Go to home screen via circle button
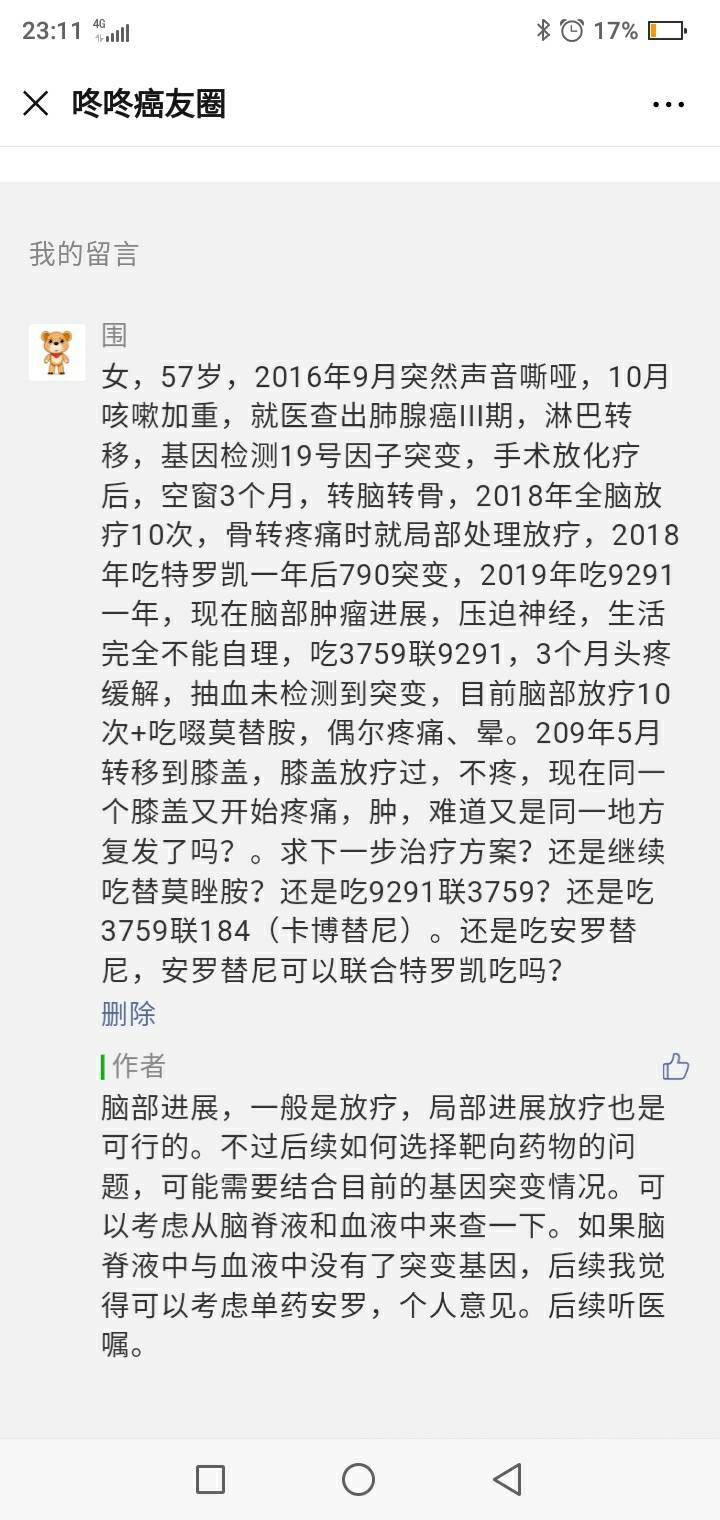 (x=358, y=1478)
